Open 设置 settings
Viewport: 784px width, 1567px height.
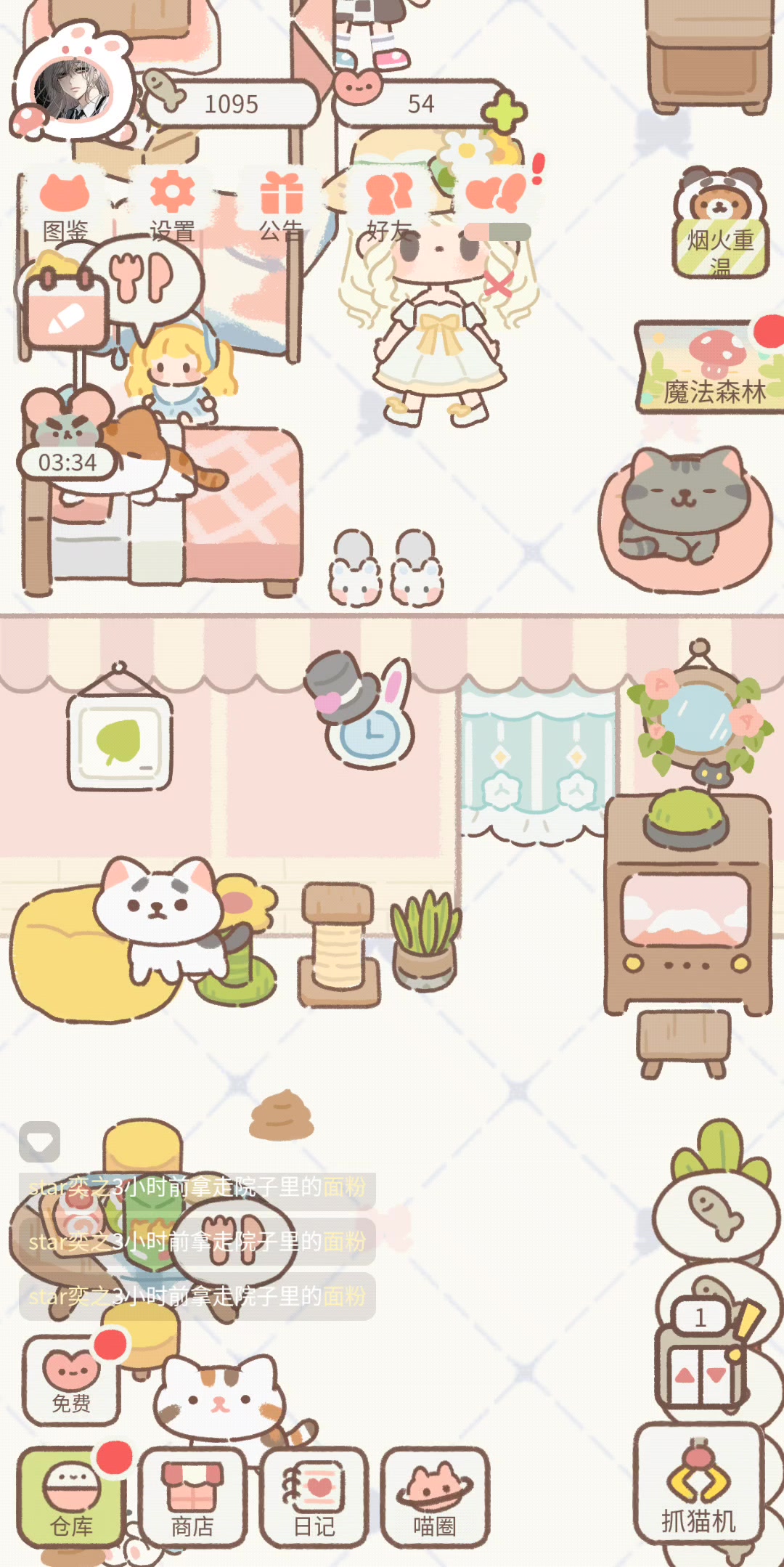point(172,208)
